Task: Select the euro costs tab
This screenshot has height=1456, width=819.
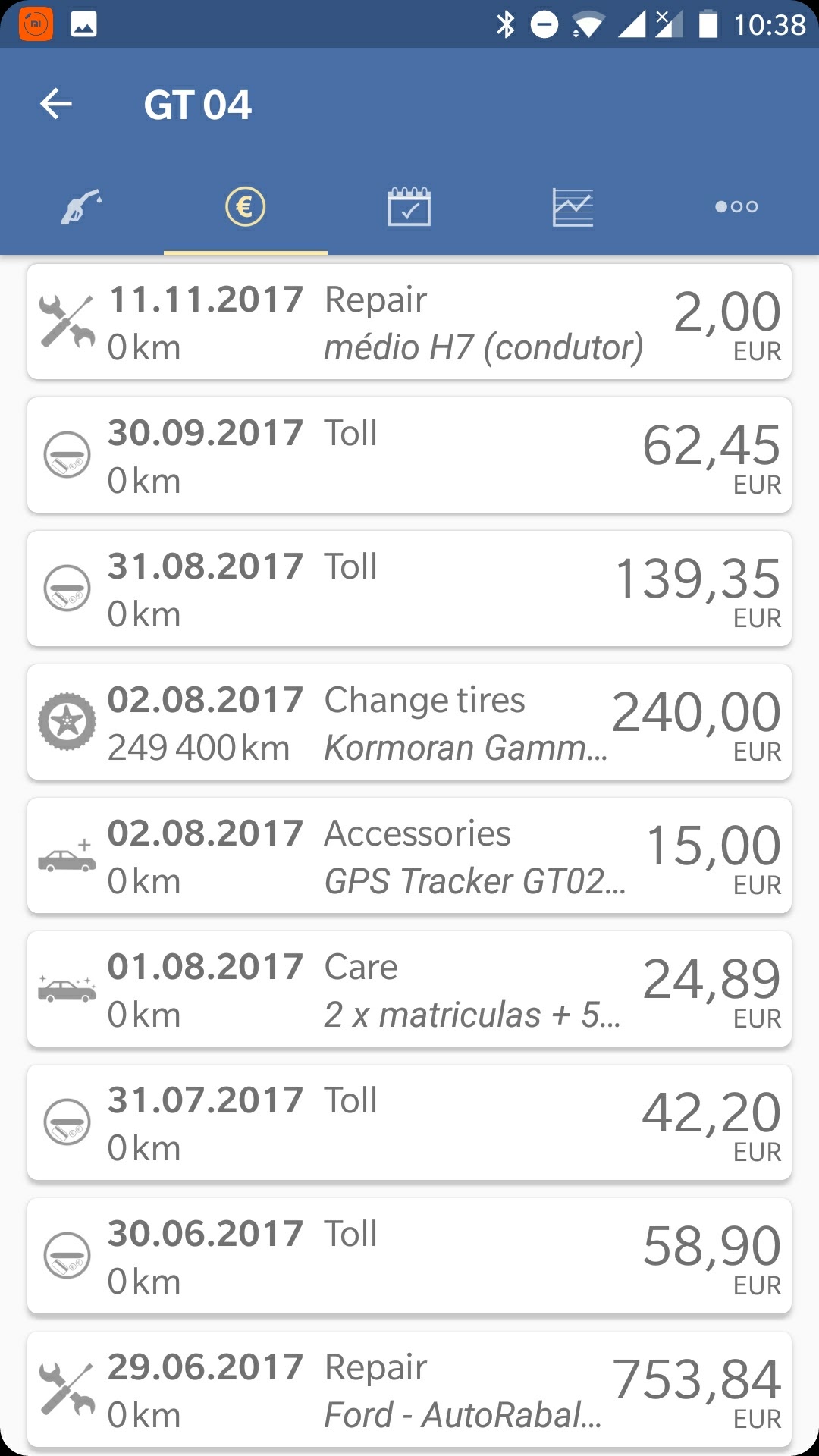Action: pos(245,206)
